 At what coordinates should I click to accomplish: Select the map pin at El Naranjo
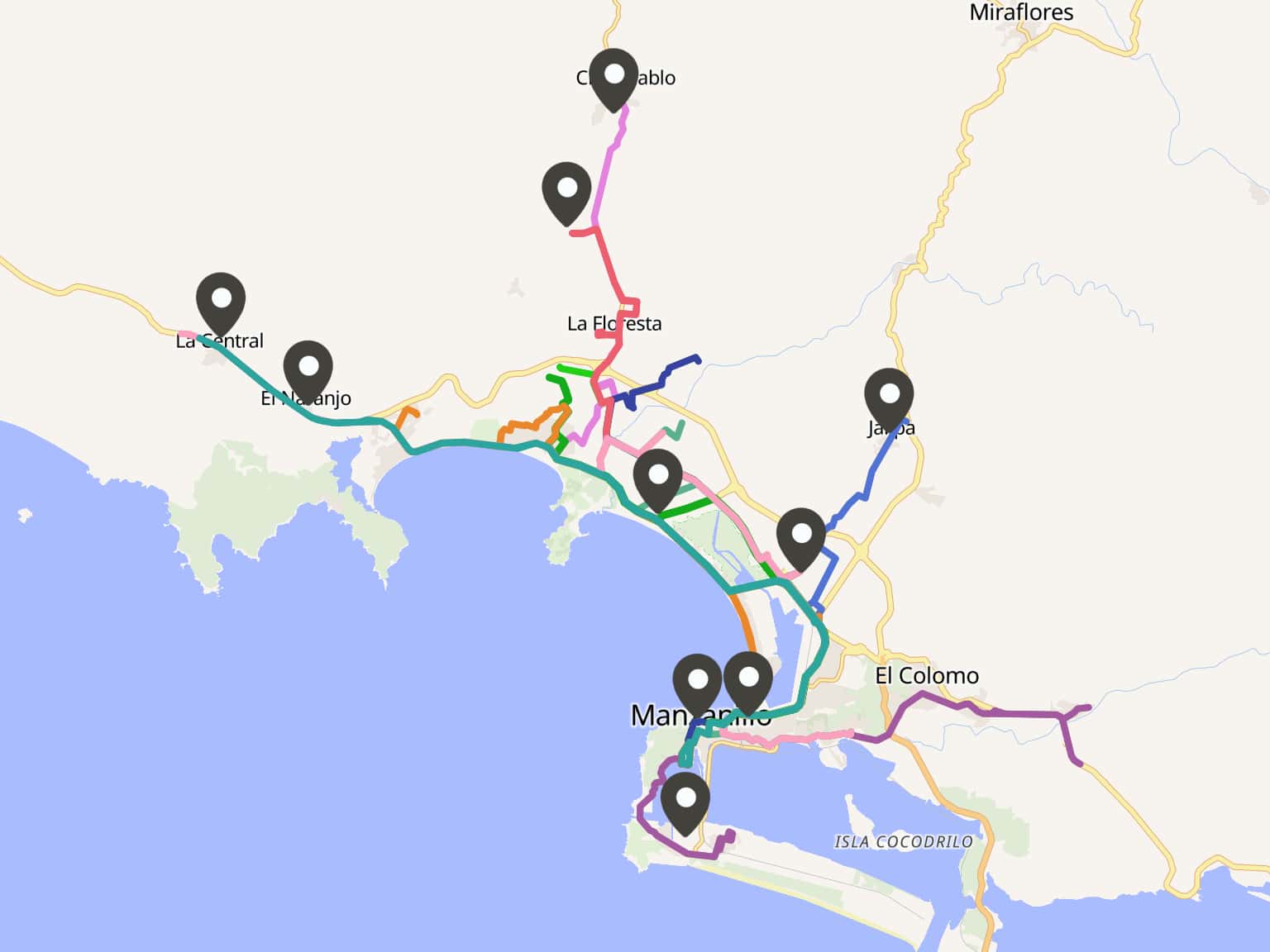point(308,369)
